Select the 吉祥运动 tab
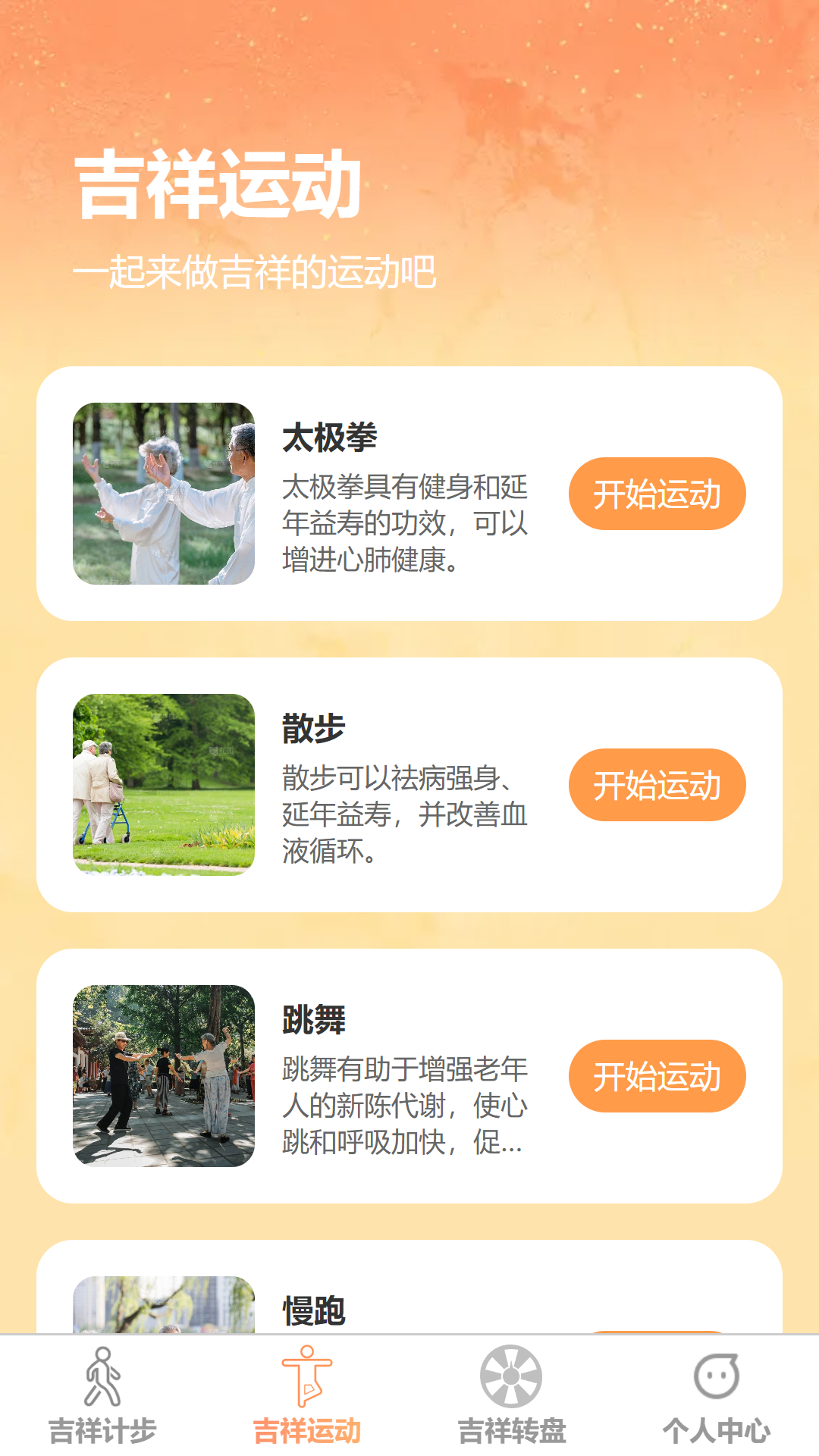The width and height of the screenshot is (819, 1456). pyautogui.click(x=307, y=1395)
